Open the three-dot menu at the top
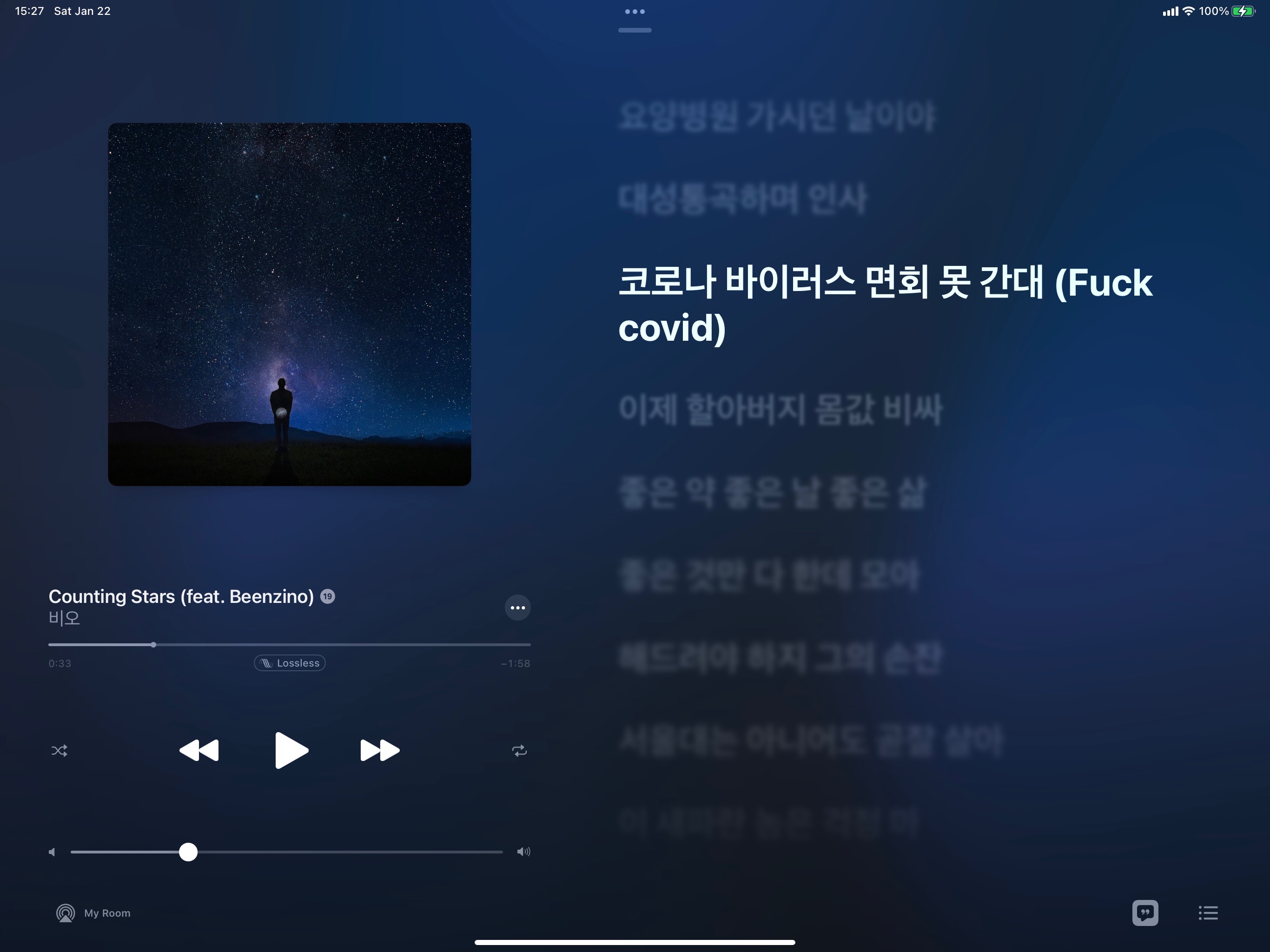 pyautogui.click(x=635, y=12)
